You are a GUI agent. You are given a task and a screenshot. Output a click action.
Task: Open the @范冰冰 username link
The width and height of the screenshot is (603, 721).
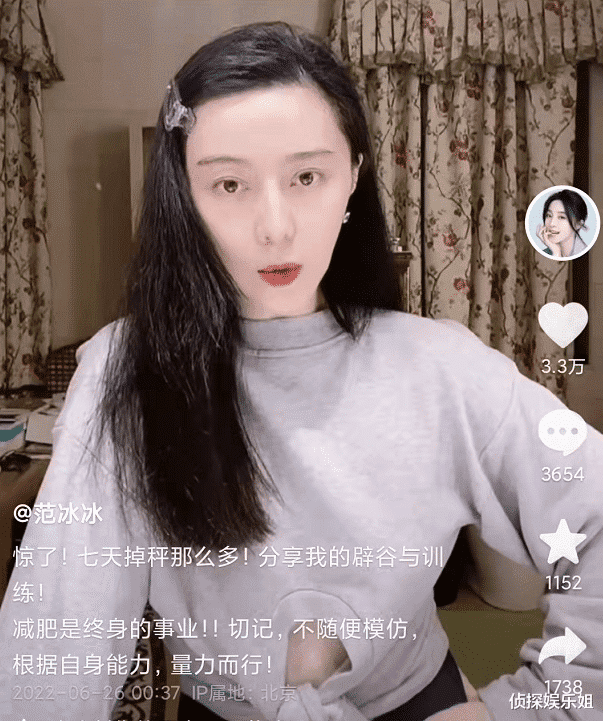pyautogui.click(x=58, y=514)
